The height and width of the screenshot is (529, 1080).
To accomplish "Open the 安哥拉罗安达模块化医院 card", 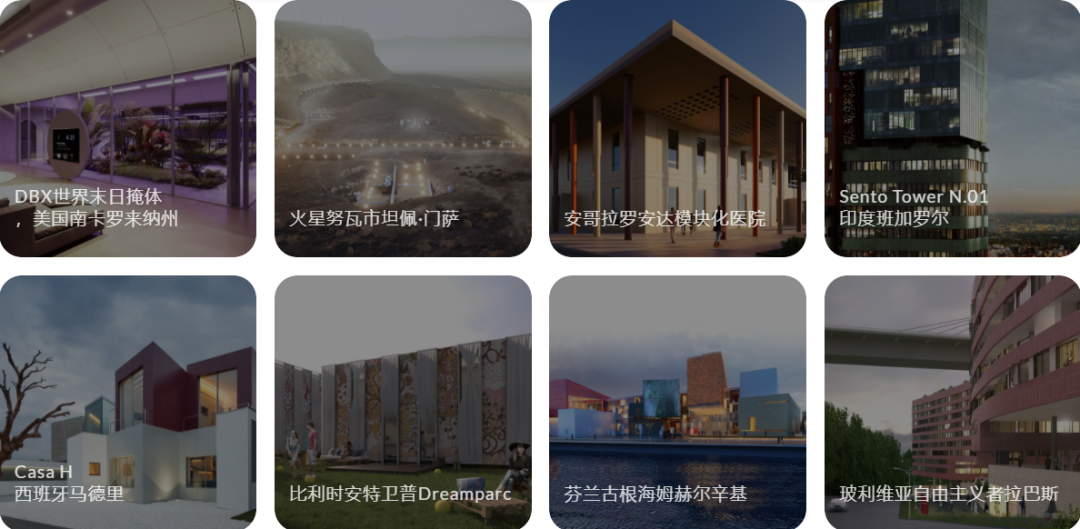I will pos(677,128).
